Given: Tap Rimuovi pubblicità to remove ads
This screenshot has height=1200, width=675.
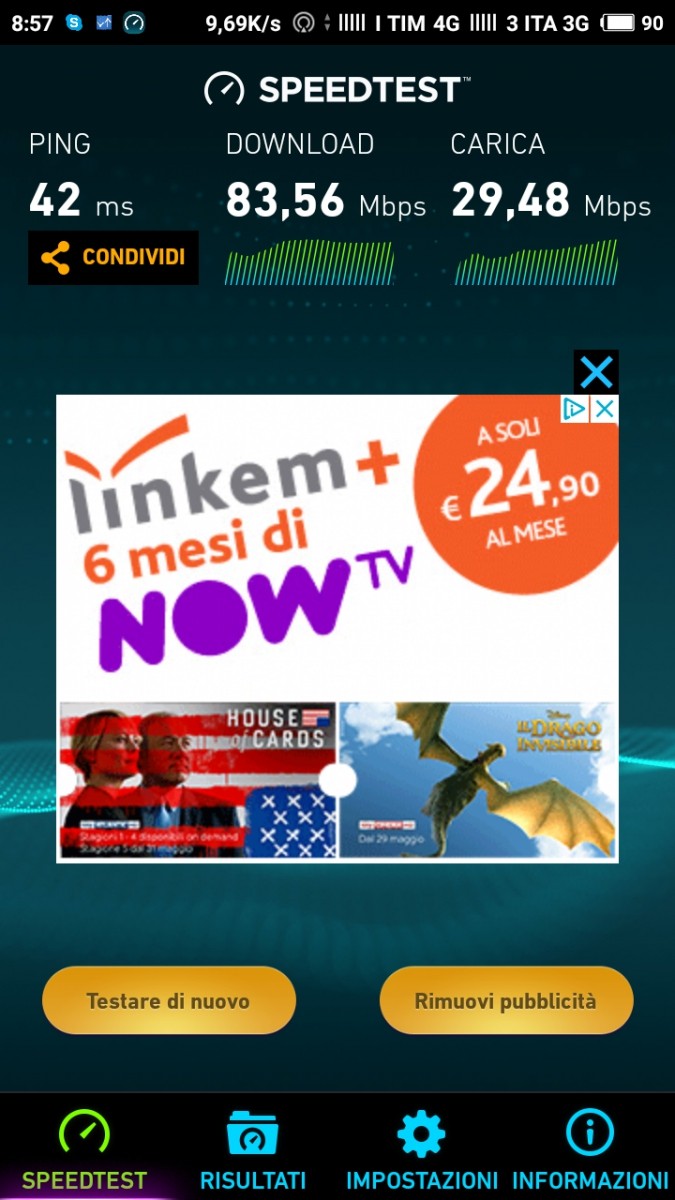Looking at the screenshot, I should [506, 1000].
